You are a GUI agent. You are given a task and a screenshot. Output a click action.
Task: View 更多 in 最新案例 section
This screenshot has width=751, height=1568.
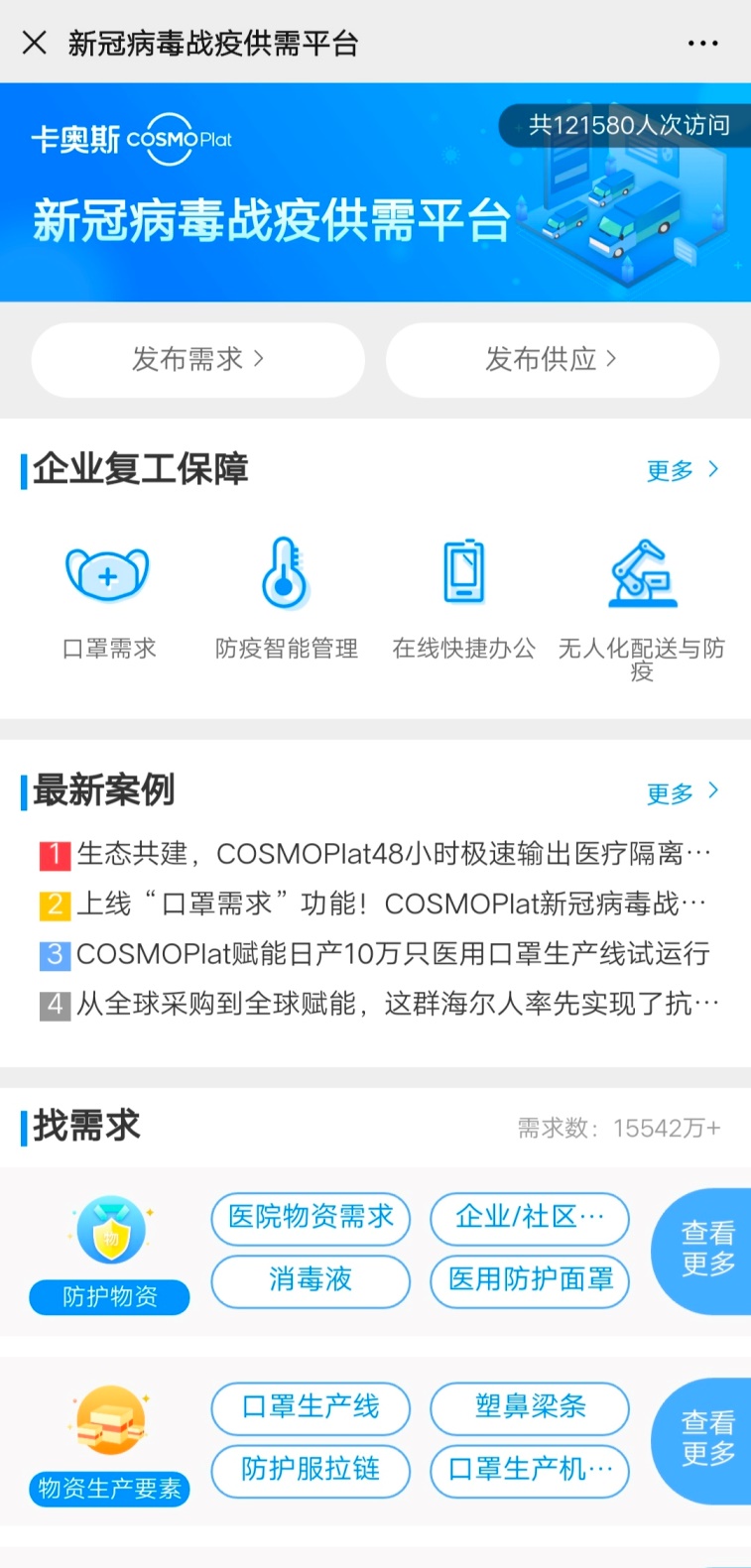pyautogui.click(x=683, y=792)
